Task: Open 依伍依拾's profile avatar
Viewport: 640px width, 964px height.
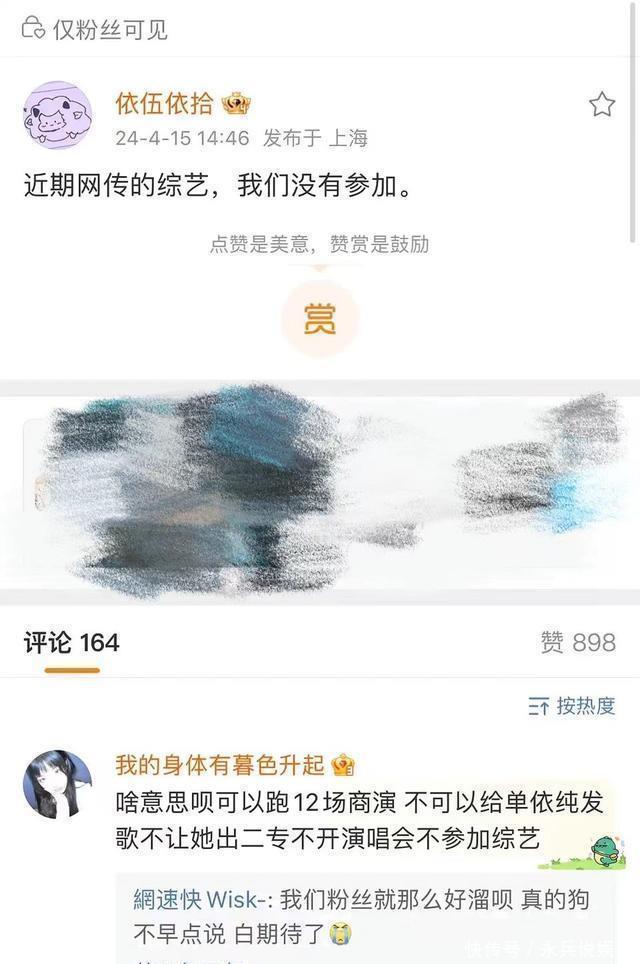Action: coord(57,115)
